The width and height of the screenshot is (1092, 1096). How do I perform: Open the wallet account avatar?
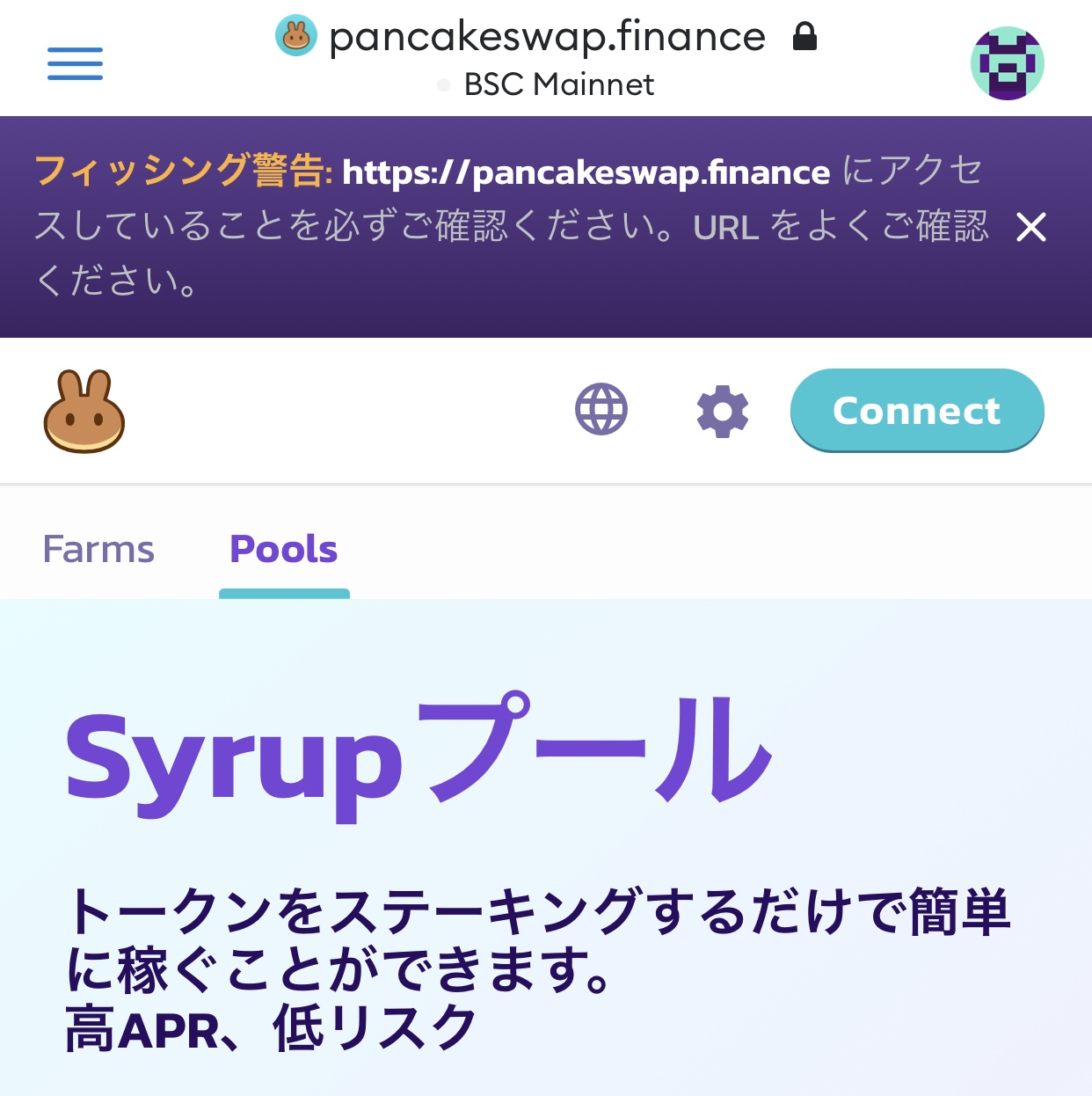(1007, 63)
